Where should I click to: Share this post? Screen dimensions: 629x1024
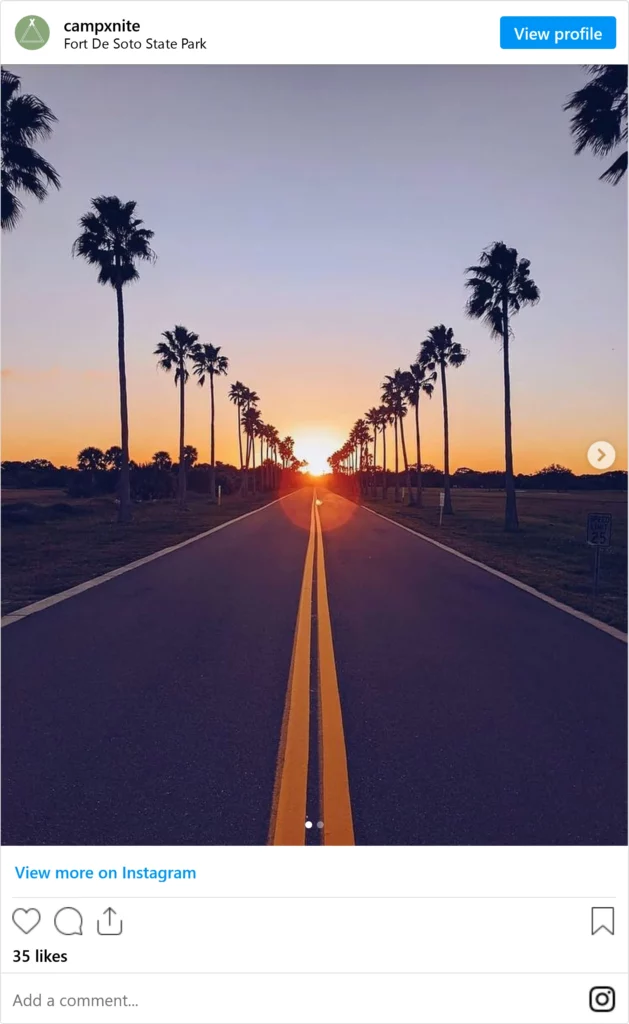pyautogui.click(x=109, y=921)
